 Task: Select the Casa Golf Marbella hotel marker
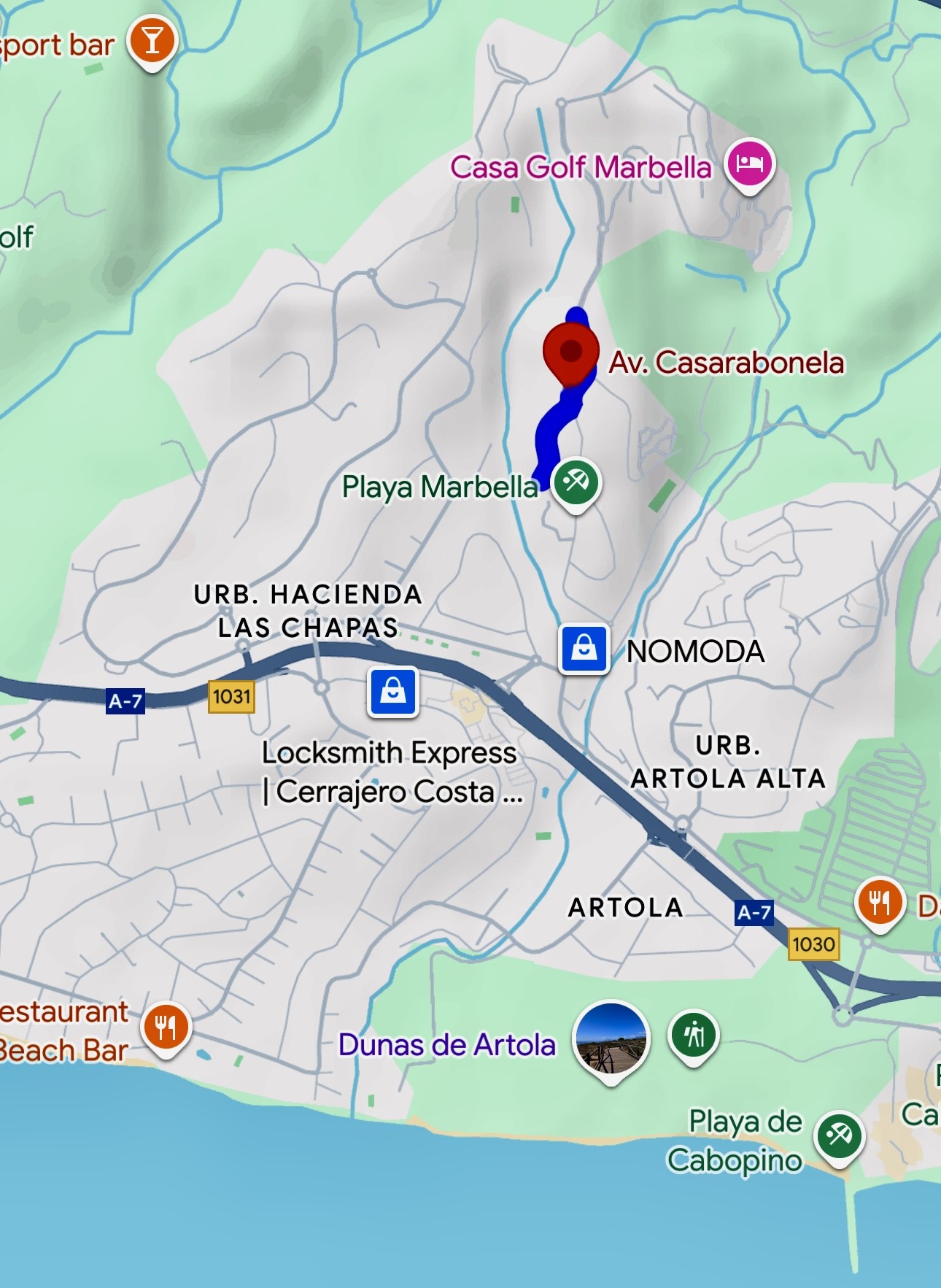click(749, 162)
